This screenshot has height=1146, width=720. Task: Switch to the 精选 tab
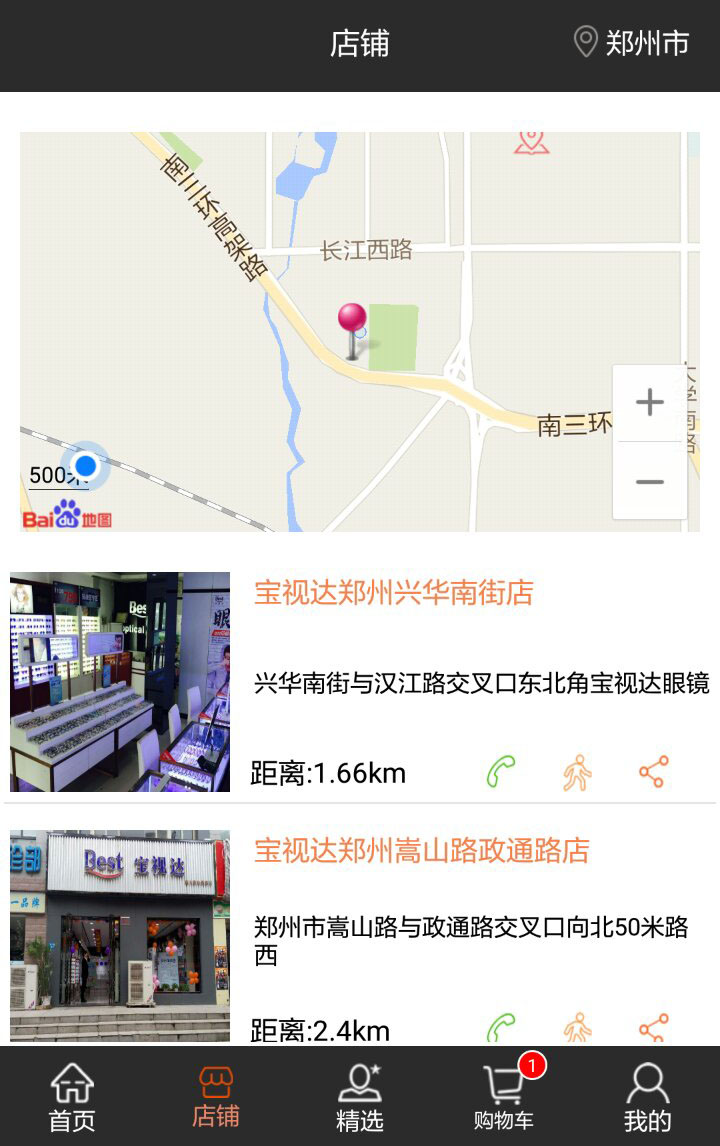[x=360, y=1097]
